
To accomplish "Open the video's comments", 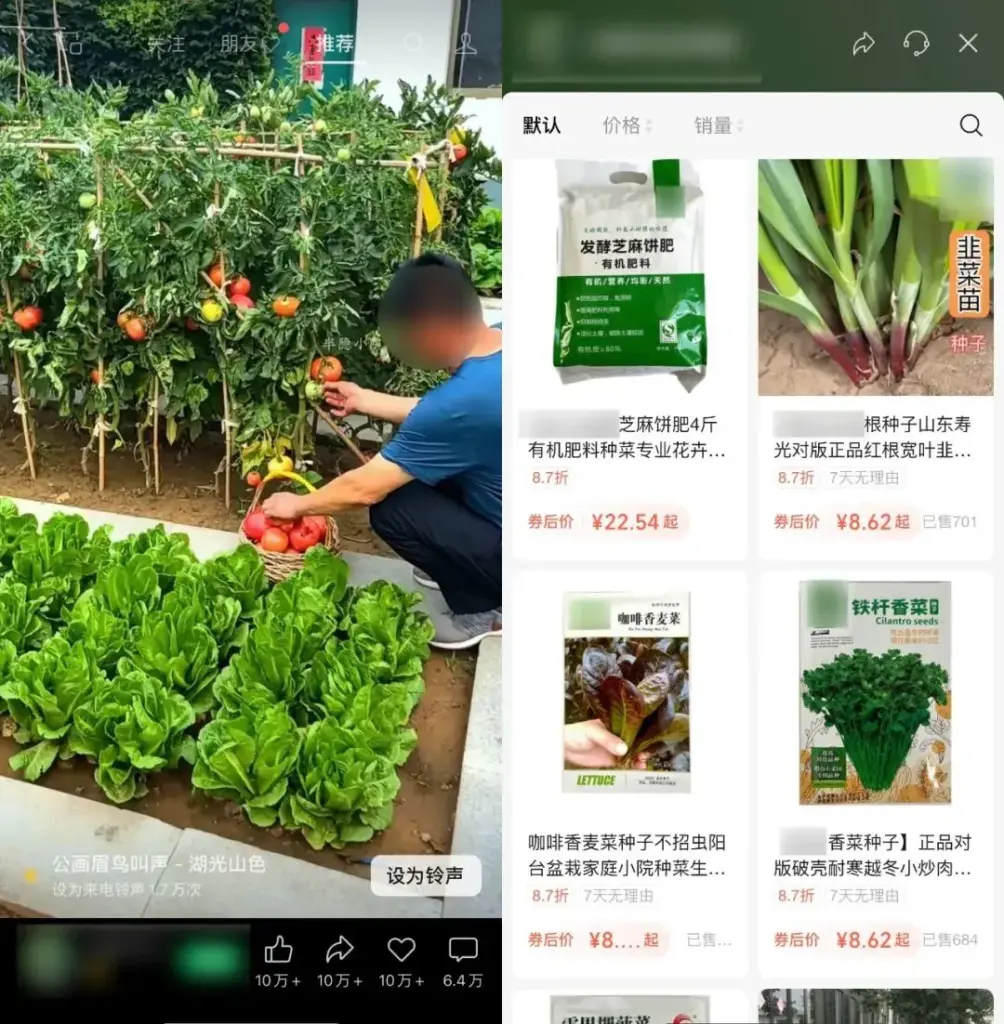I will pyautogui.click(x=463, y=951).
